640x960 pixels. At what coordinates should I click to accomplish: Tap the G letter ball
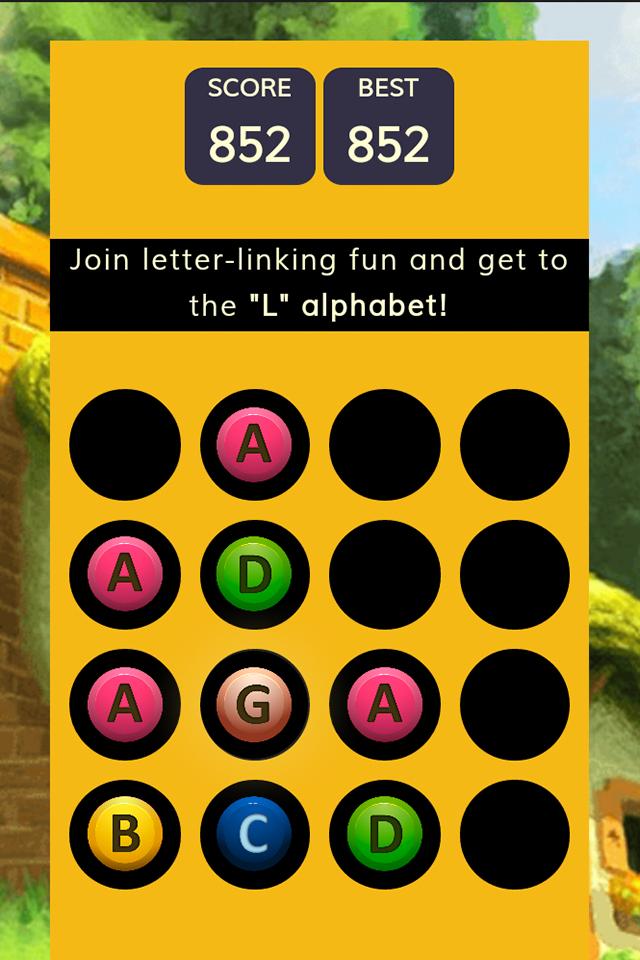(x=254, y=705)
